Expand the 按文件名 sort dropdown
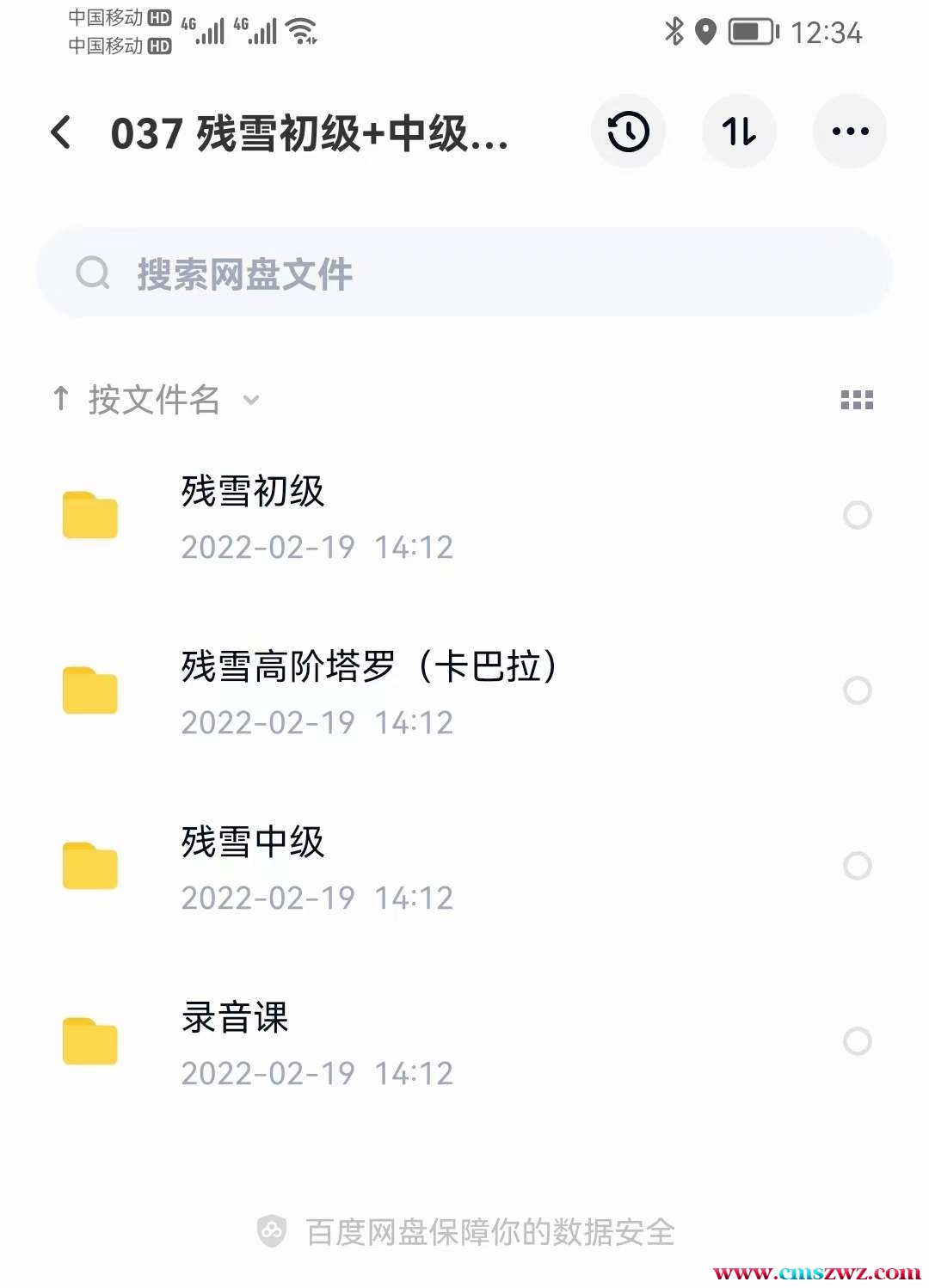Screen dimensions: 929x1288 155,400
